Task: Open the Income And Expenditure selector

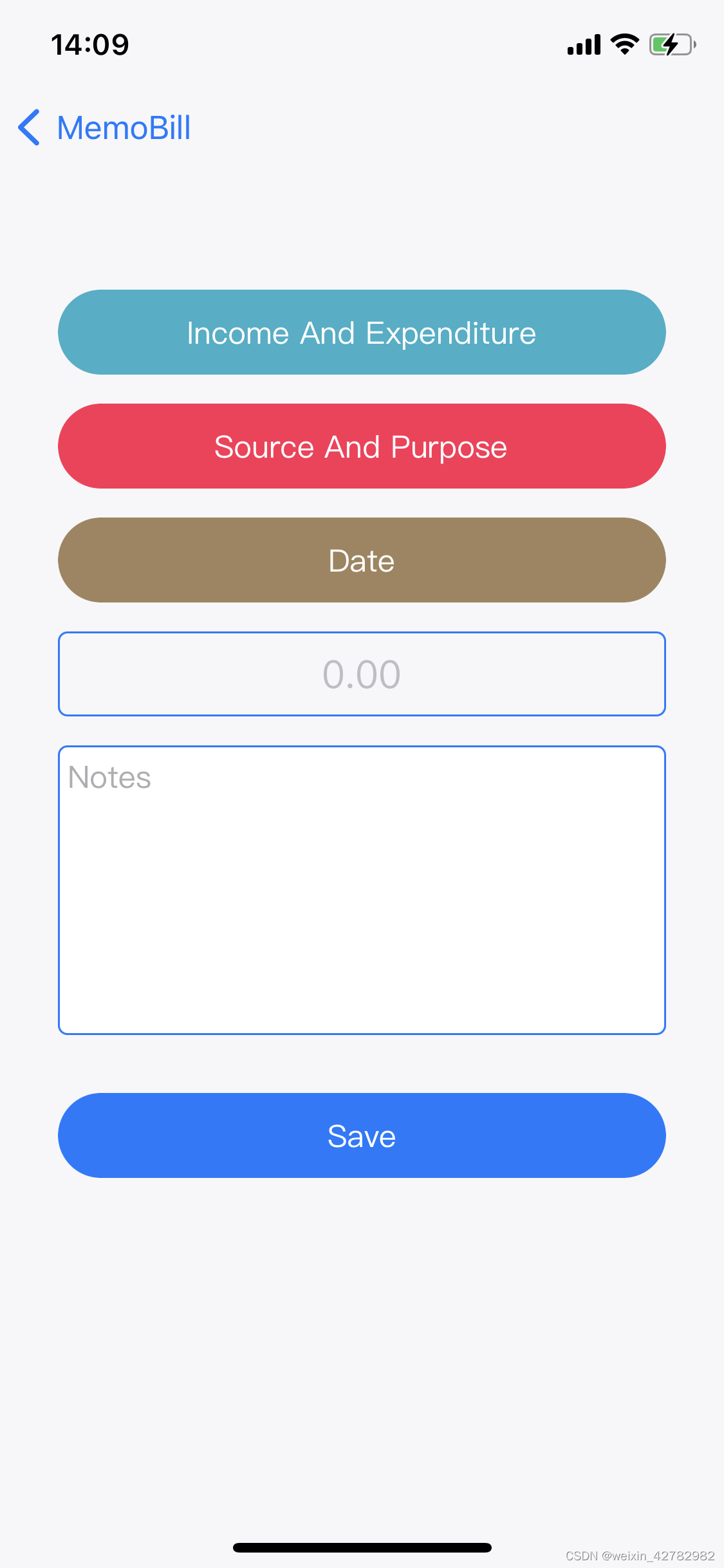Action: coord(362,332)
